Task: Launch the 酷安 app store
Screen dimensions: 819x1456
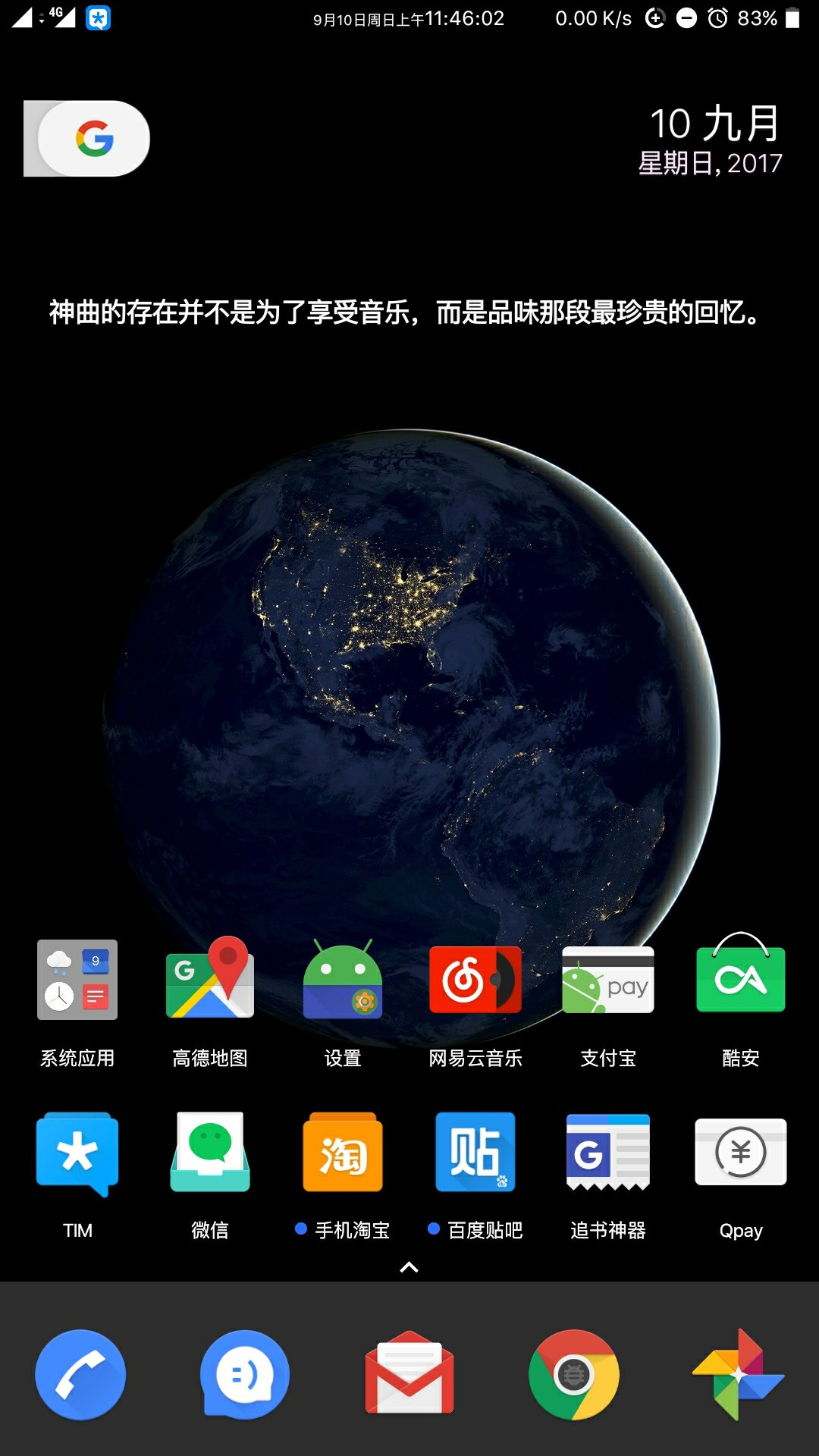Action: point(741,980)
